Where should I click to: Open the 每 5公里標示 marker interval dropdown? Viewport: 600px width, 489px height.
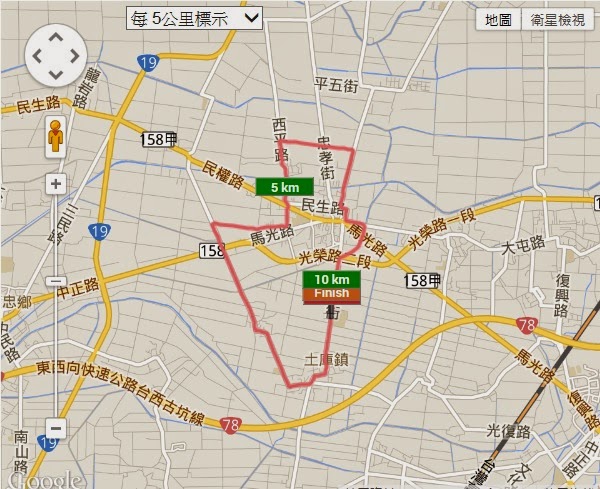194,17
